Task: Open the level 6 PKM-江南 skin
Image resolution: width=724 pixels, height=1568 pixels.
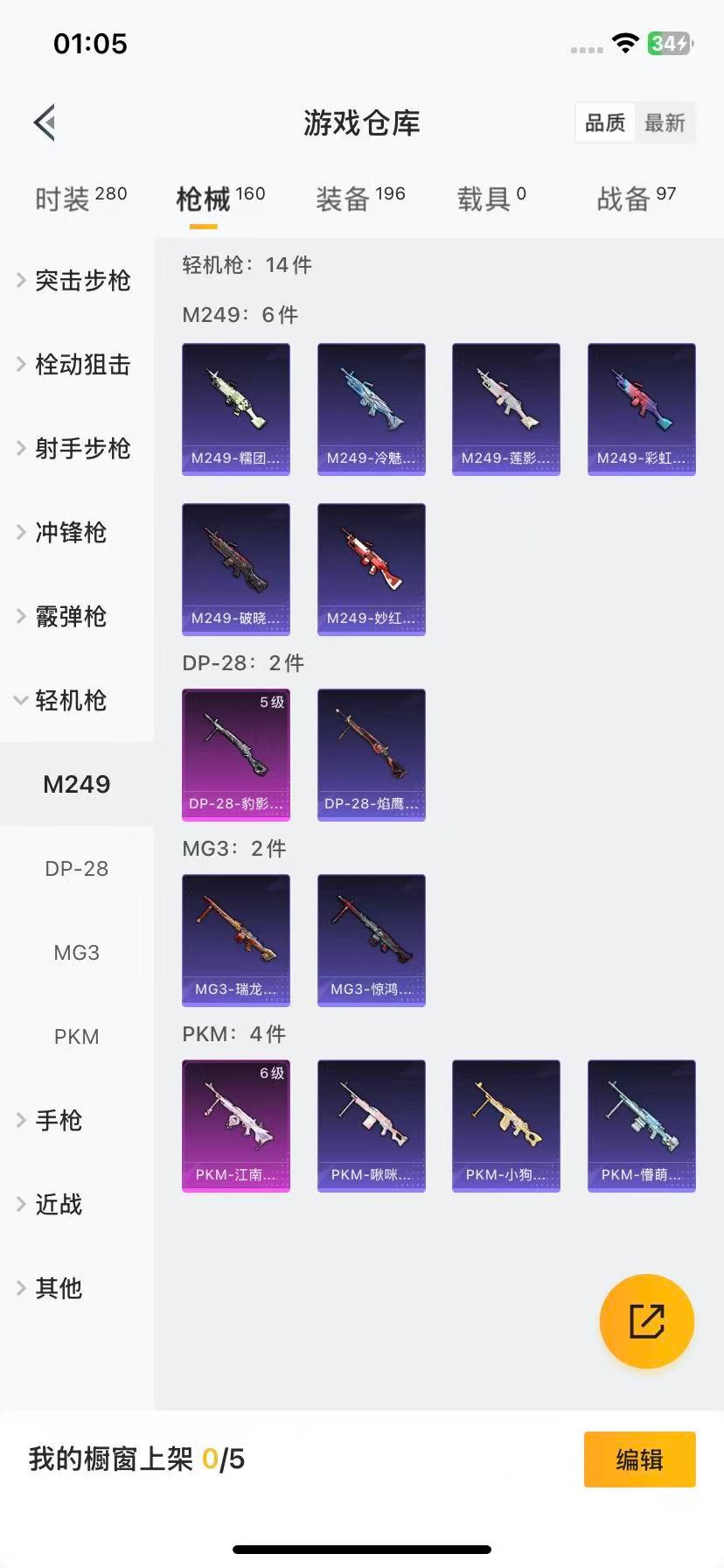Action: tap(236, 1126)
